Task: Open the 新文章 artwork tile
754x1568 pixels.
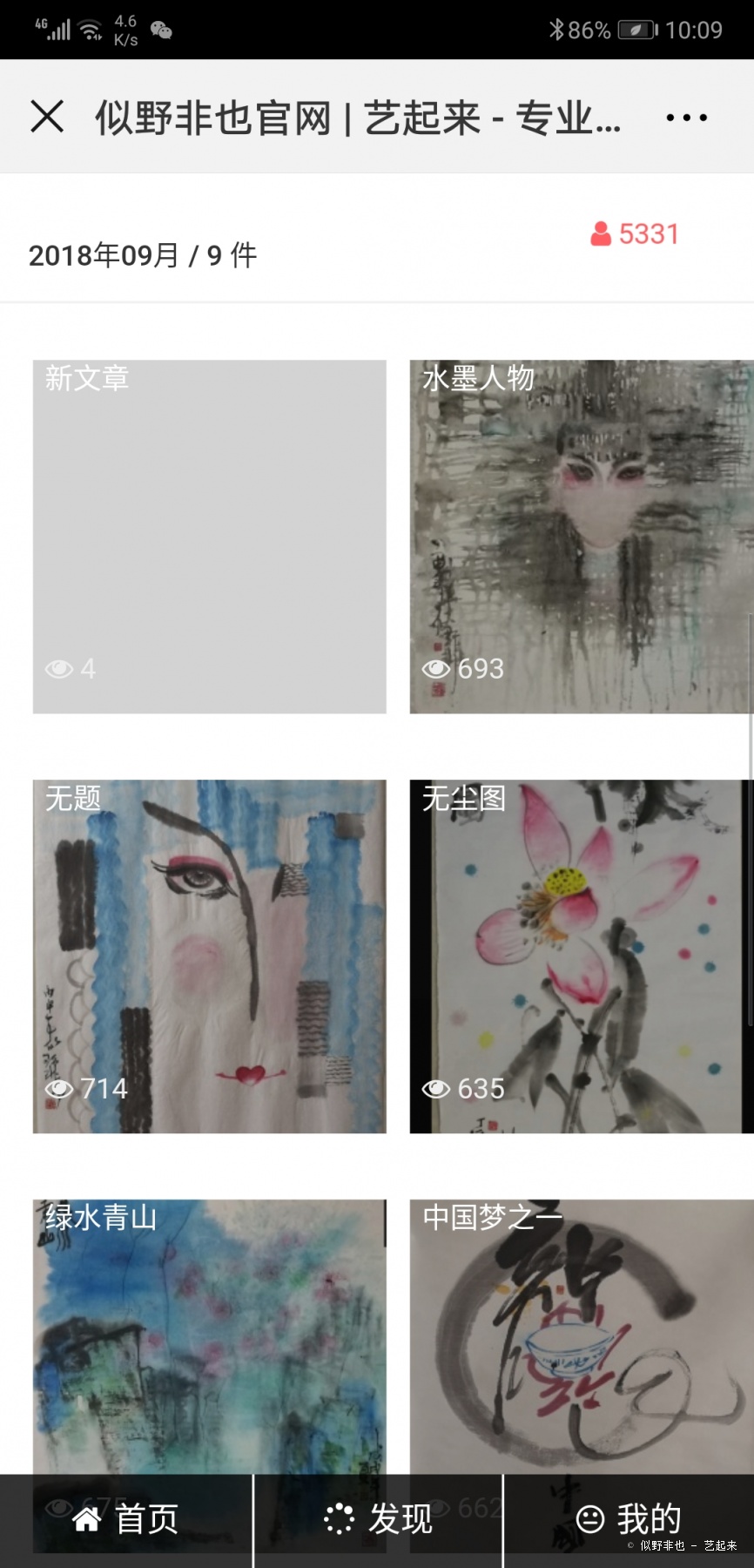Action: [209, 537]
